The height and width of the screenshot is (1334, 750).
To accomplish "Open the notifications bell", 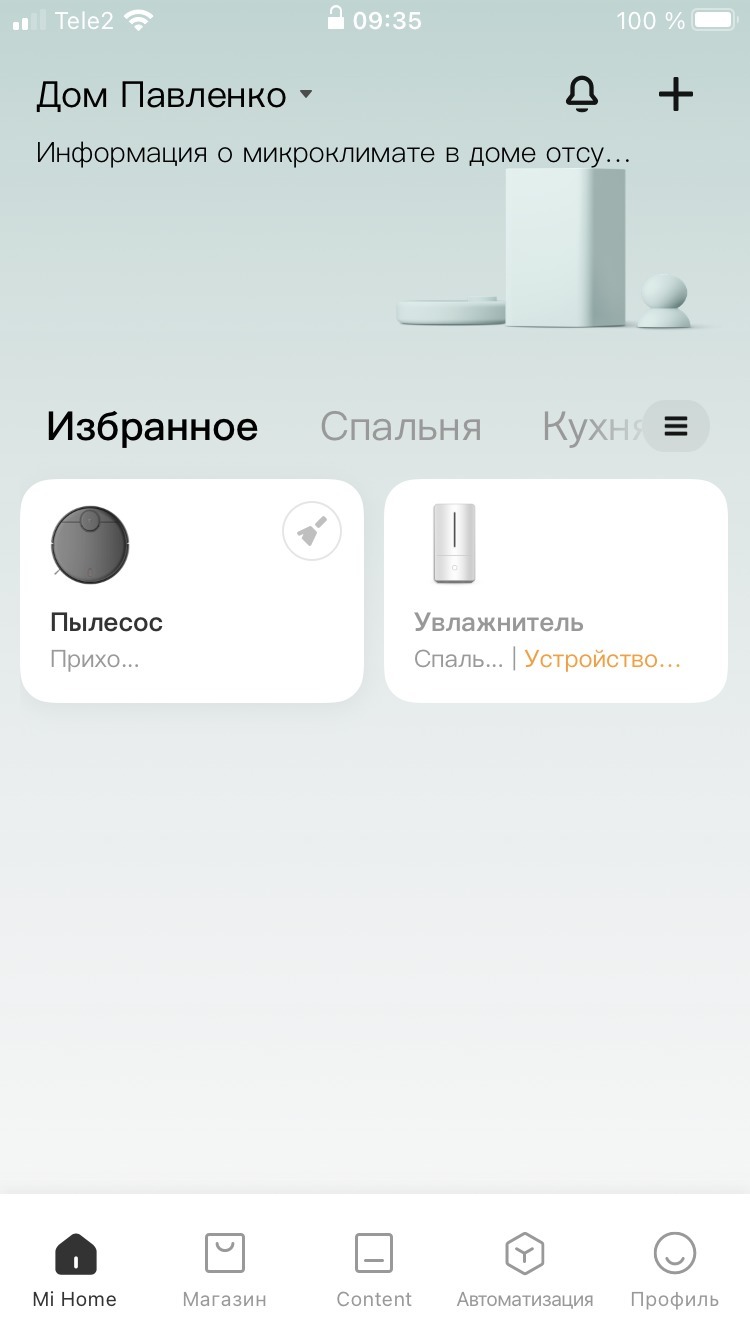I will pyautogui.click(x=581, y=94).
